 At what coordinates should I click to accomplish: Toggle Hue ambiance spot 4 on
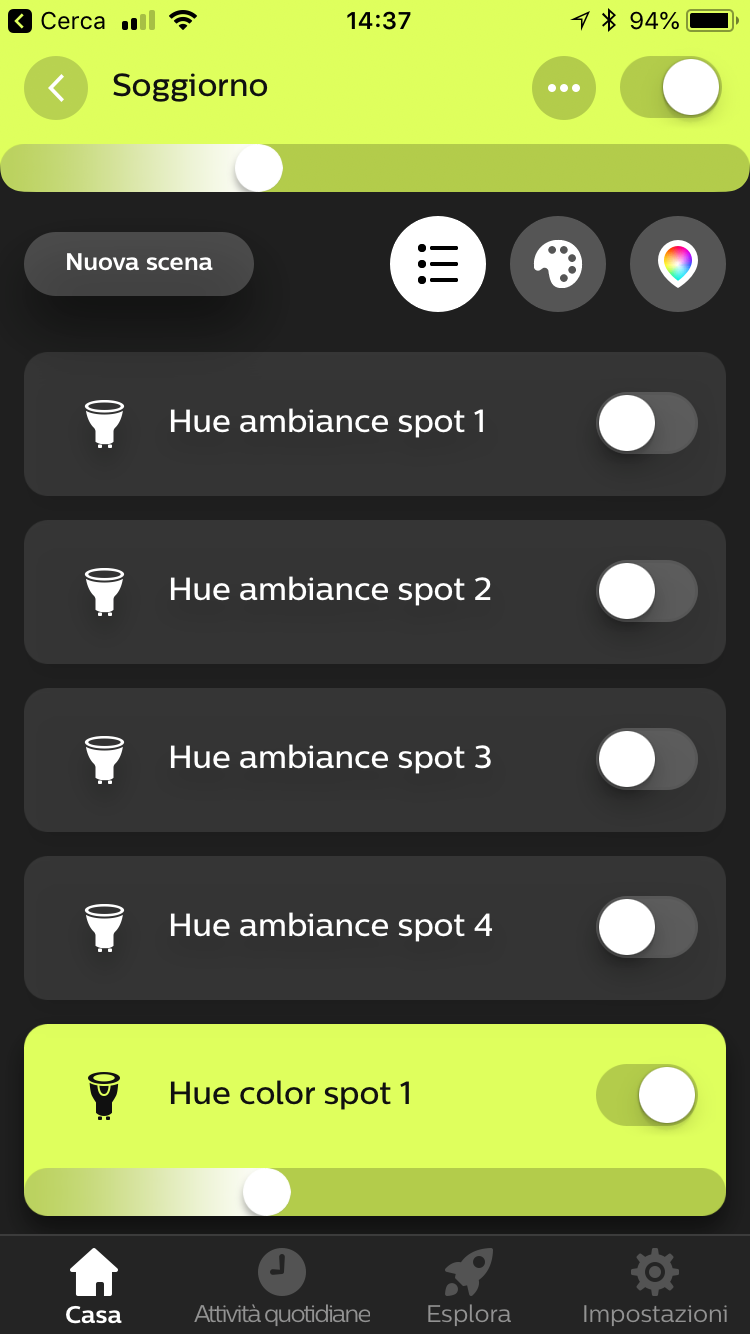pos(647,927)
